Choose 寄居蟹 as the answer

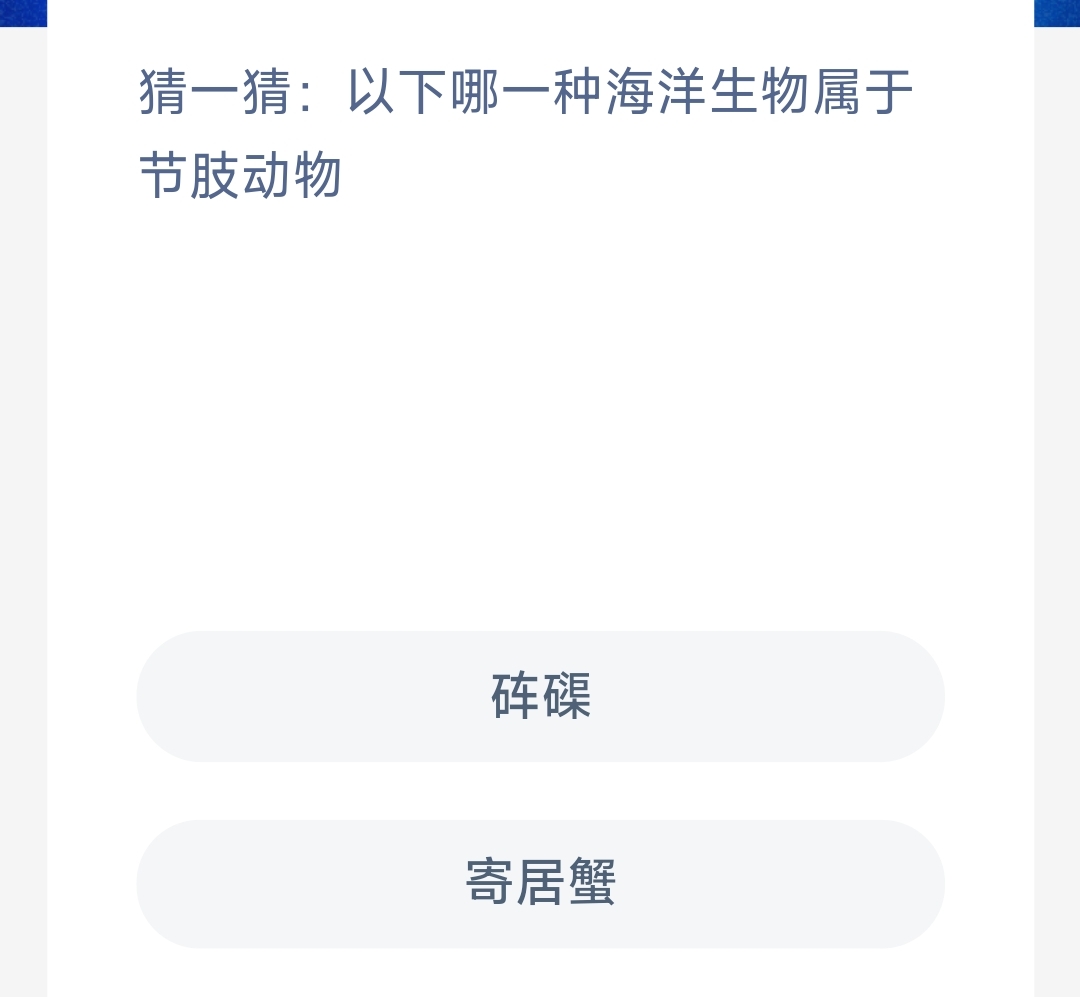coord(540,883)
